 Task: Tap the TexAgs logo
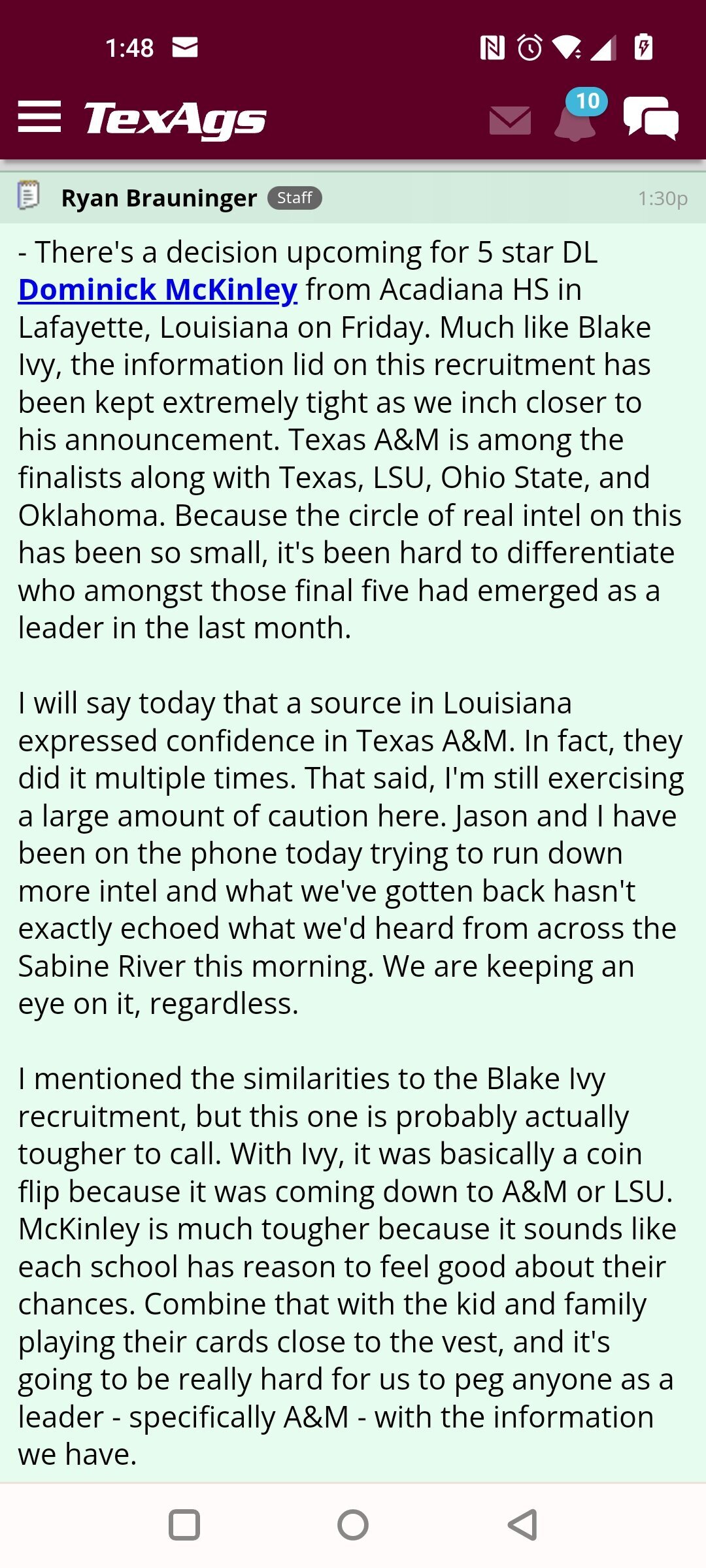[x=175, y=120]
